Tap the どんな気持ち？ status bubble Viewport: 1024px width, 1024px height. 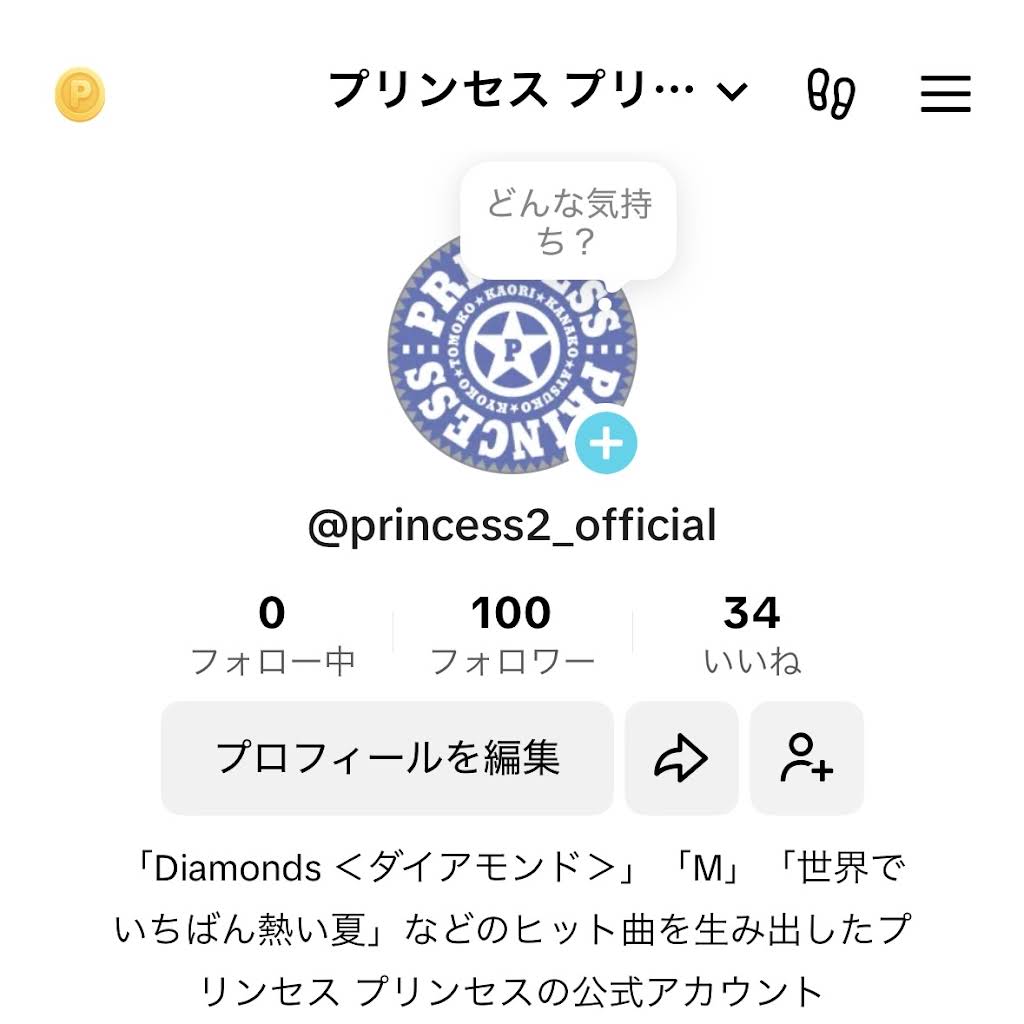[x=568, y=221]
